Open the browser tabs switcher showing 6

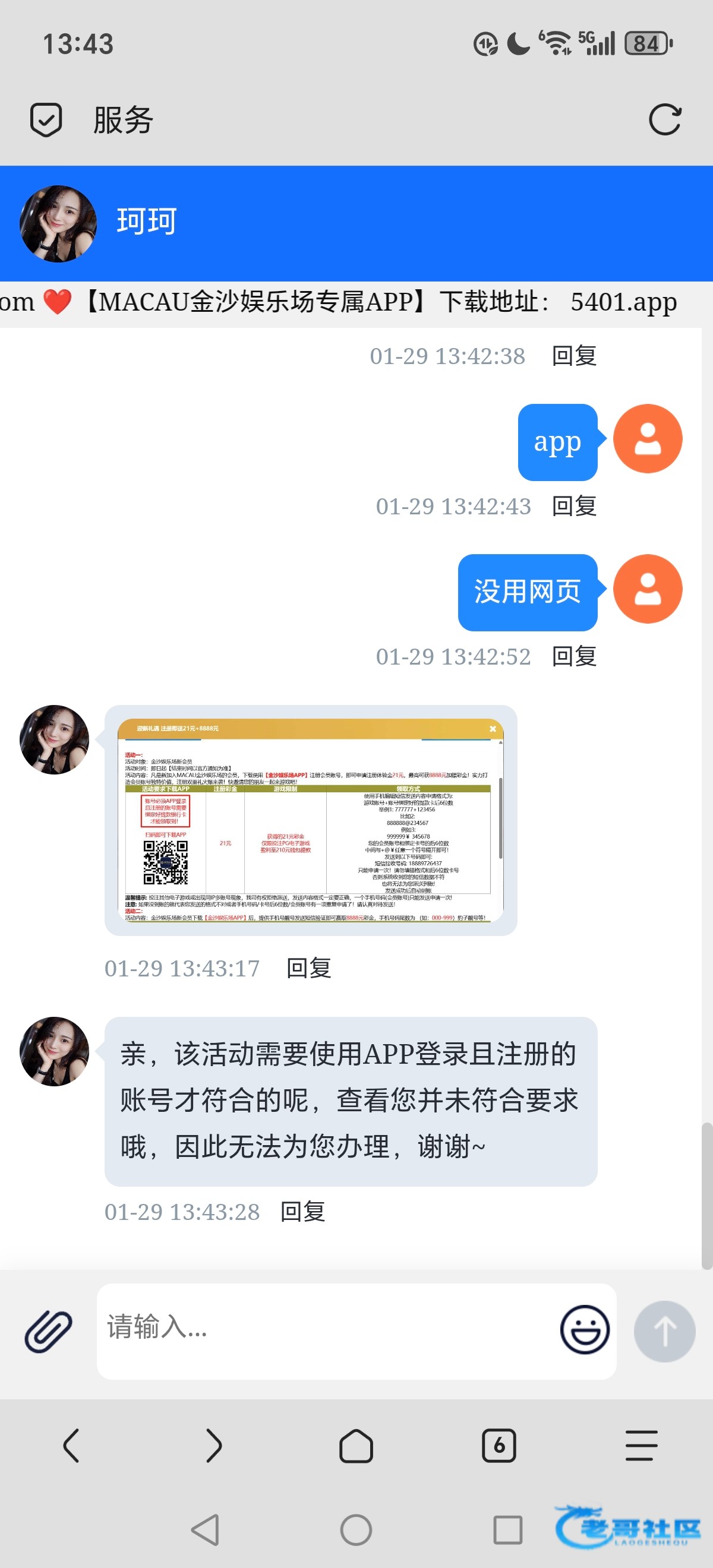499,1445
